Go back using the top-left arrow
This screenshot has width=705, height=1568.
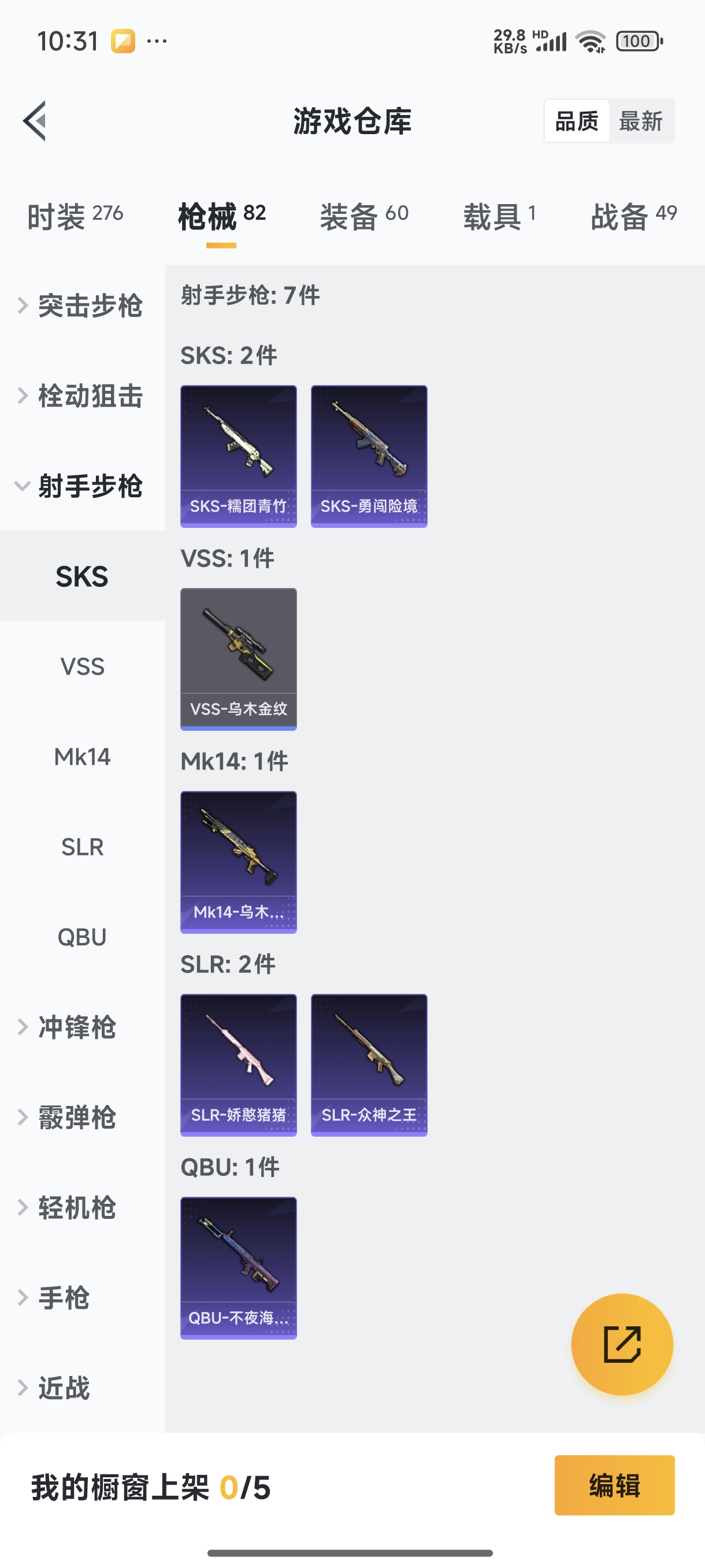[35, 120]
